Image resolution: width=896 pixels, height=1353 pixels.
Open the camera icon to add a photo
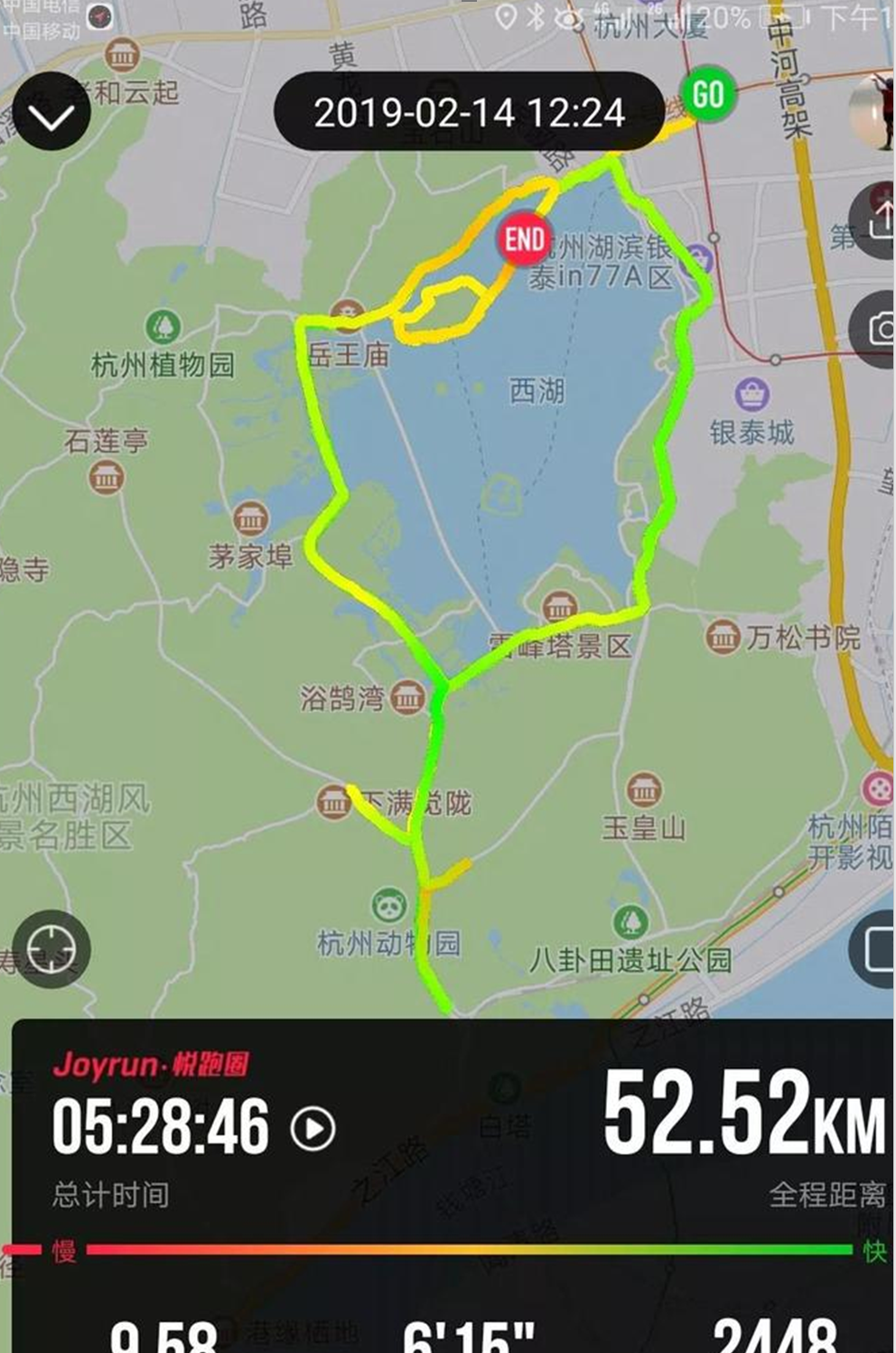pos(878,330)
